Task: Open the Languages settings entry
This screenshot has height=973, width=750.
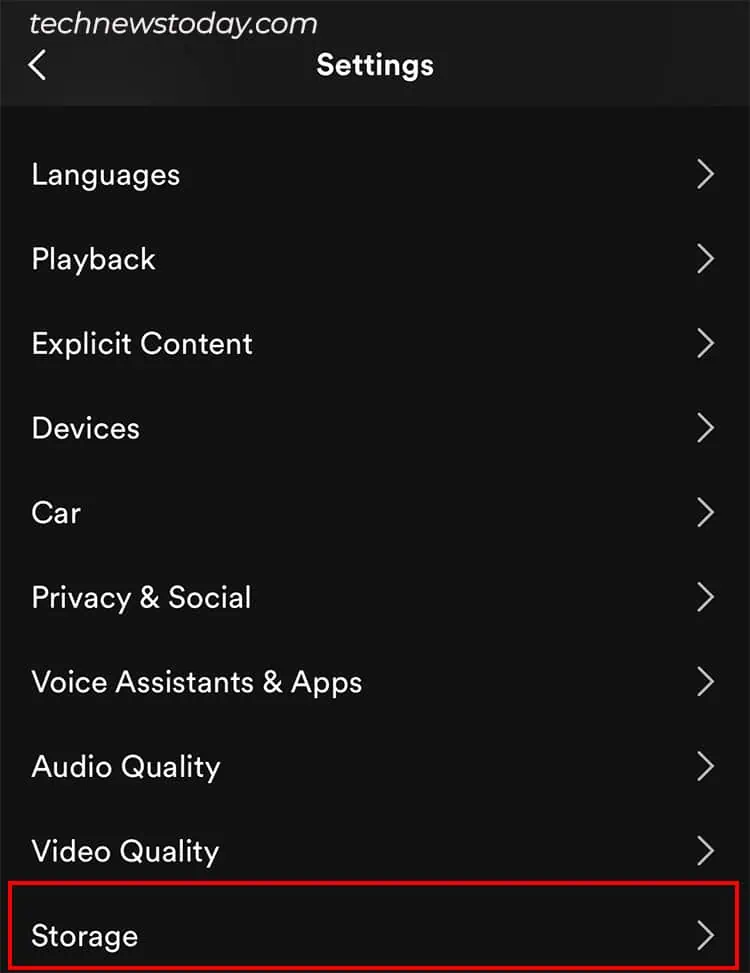Action: coord(106,174)
